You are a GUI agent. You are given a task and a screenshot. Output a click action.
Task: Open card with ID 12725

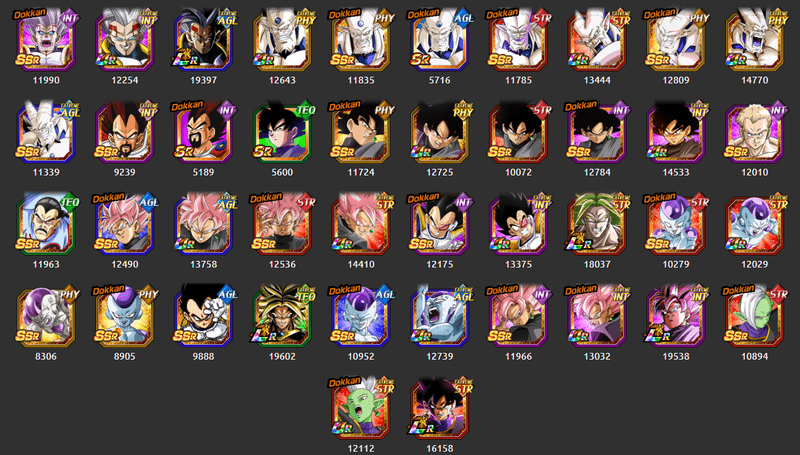pyautogui.click(x=436, y=131)
